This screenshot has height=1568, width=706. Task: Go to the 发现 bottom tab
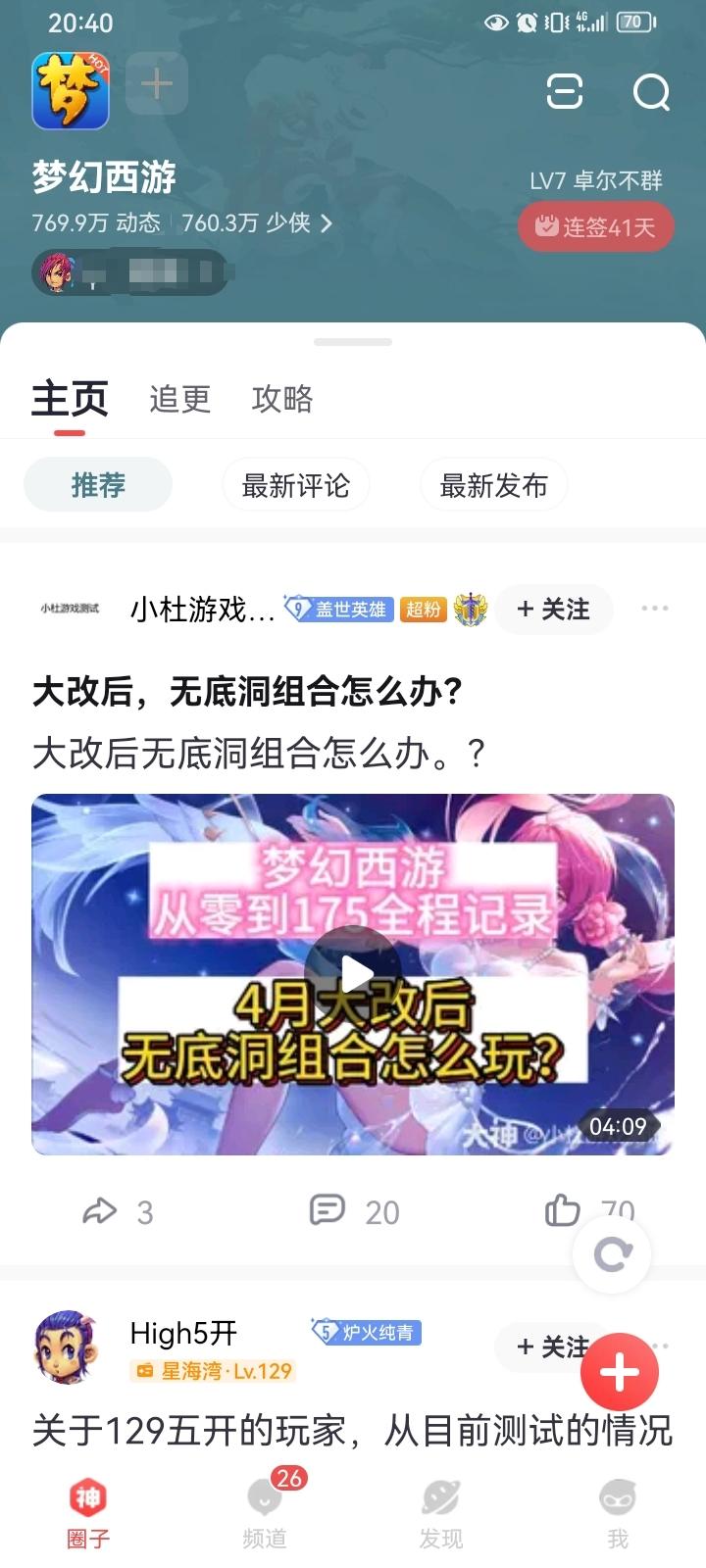pyautogui.click(x=440, y=1513)
